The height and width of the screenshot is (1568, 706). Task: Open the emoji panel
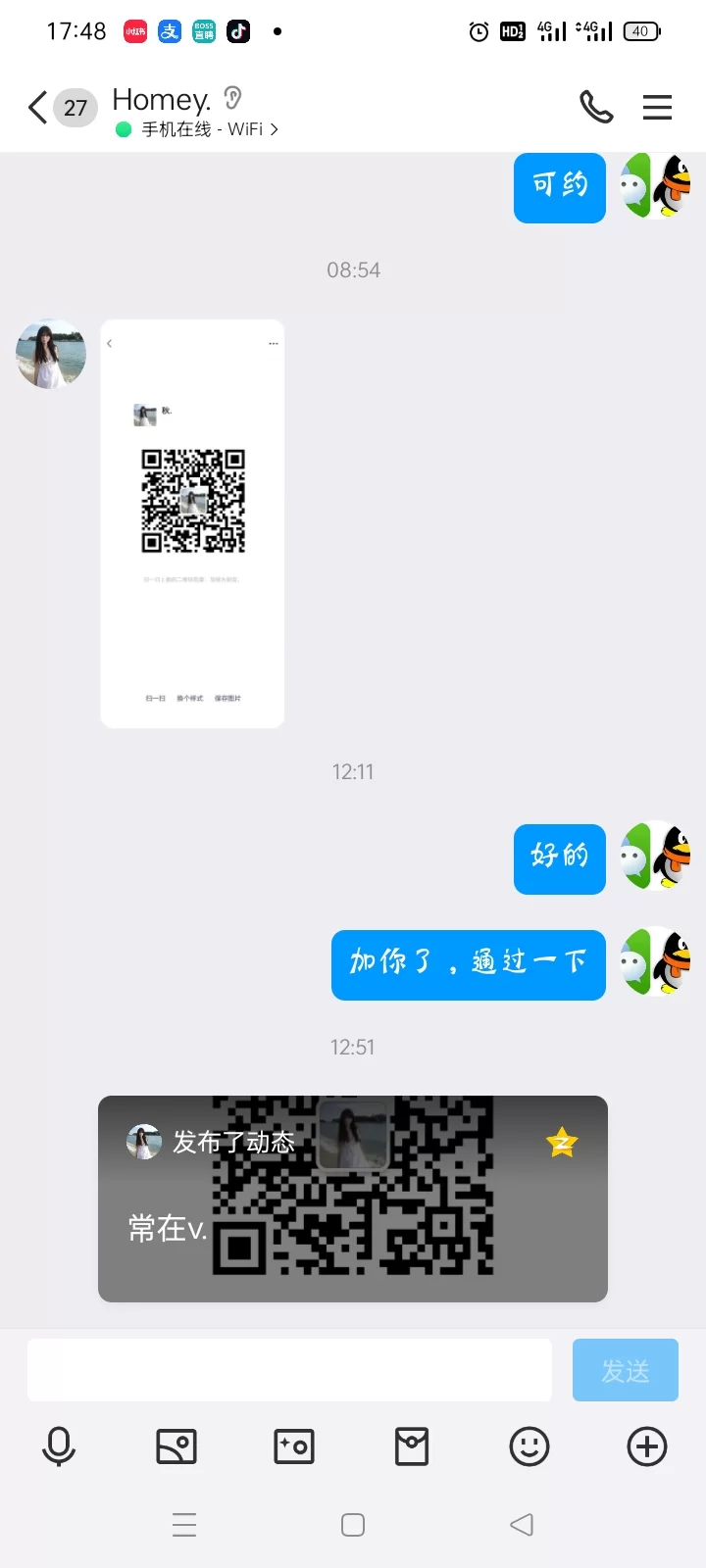click(x=529, y=1446)
